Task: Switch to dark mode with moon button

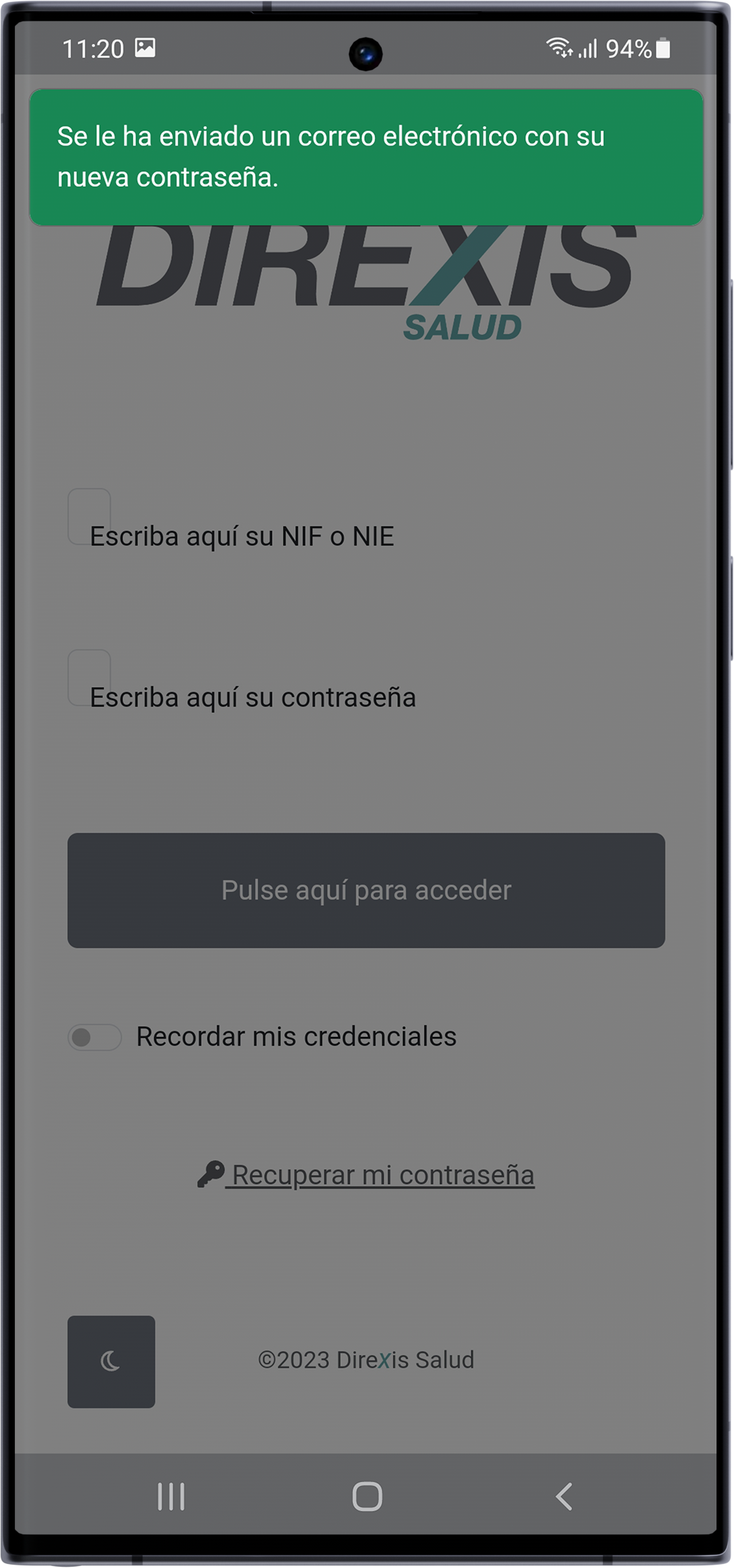Action: point(111,1361)
